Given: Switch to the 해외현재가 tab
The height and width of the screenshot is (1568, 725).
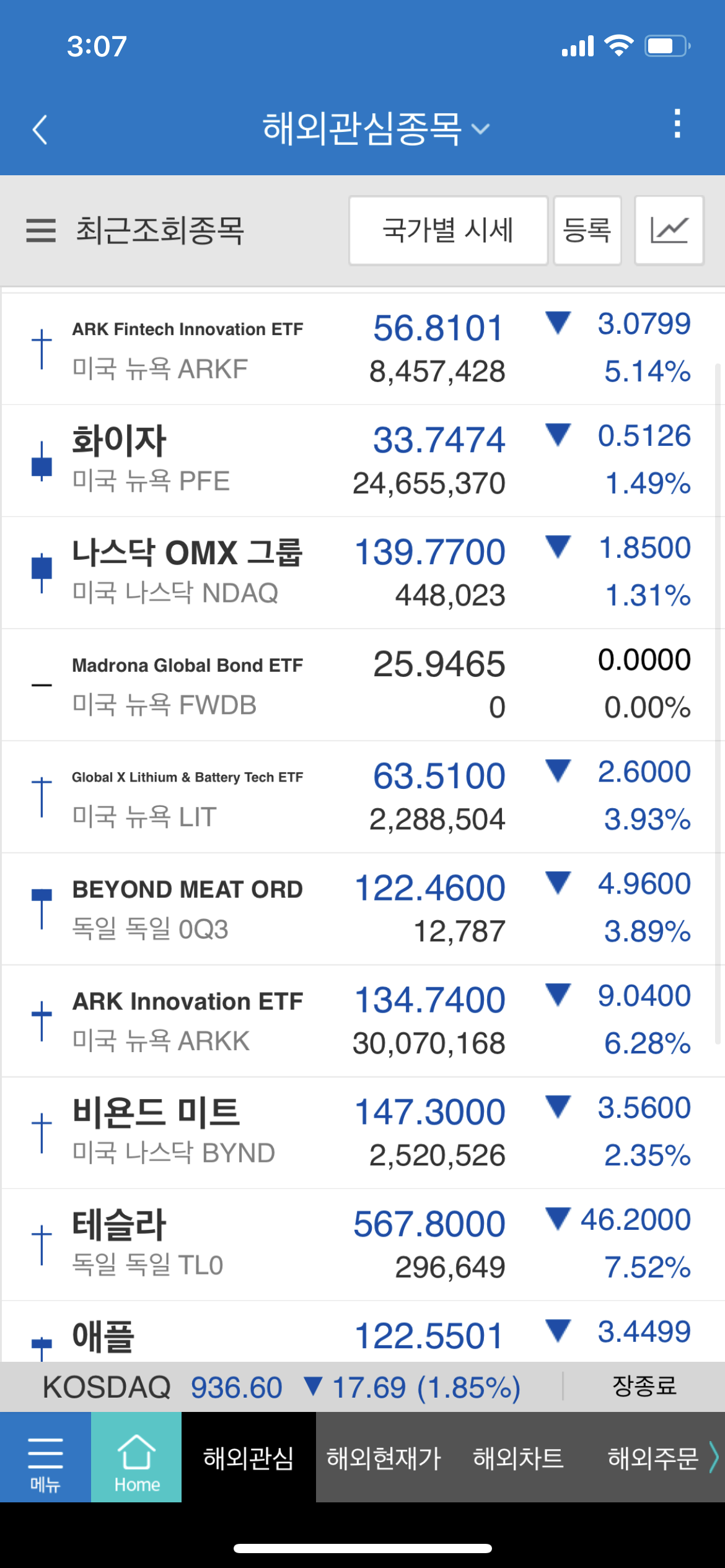Looking at the screenshot, I should click(384, 1458).
